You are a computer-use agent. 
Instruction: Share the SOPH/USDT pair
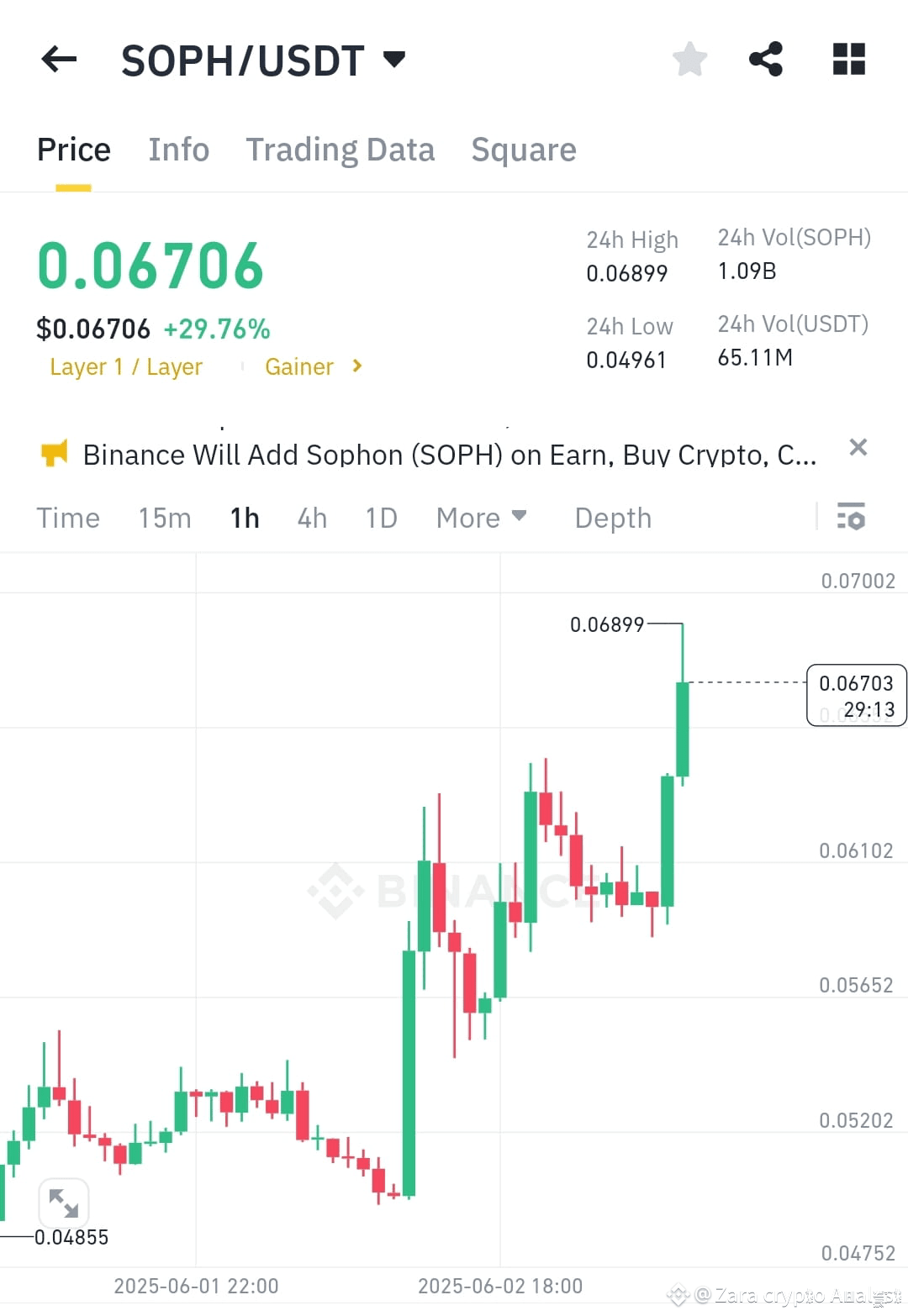tap(766, 58)
